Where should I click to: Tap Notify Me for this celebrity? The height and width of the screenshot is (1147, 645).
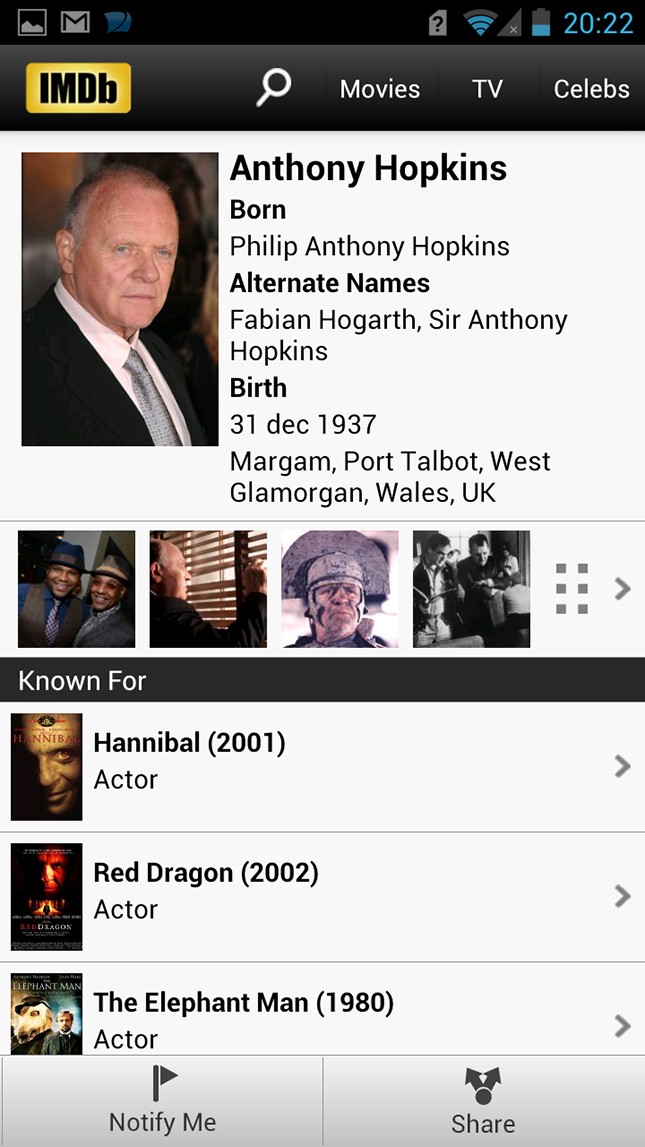(x=162, y=1101)
